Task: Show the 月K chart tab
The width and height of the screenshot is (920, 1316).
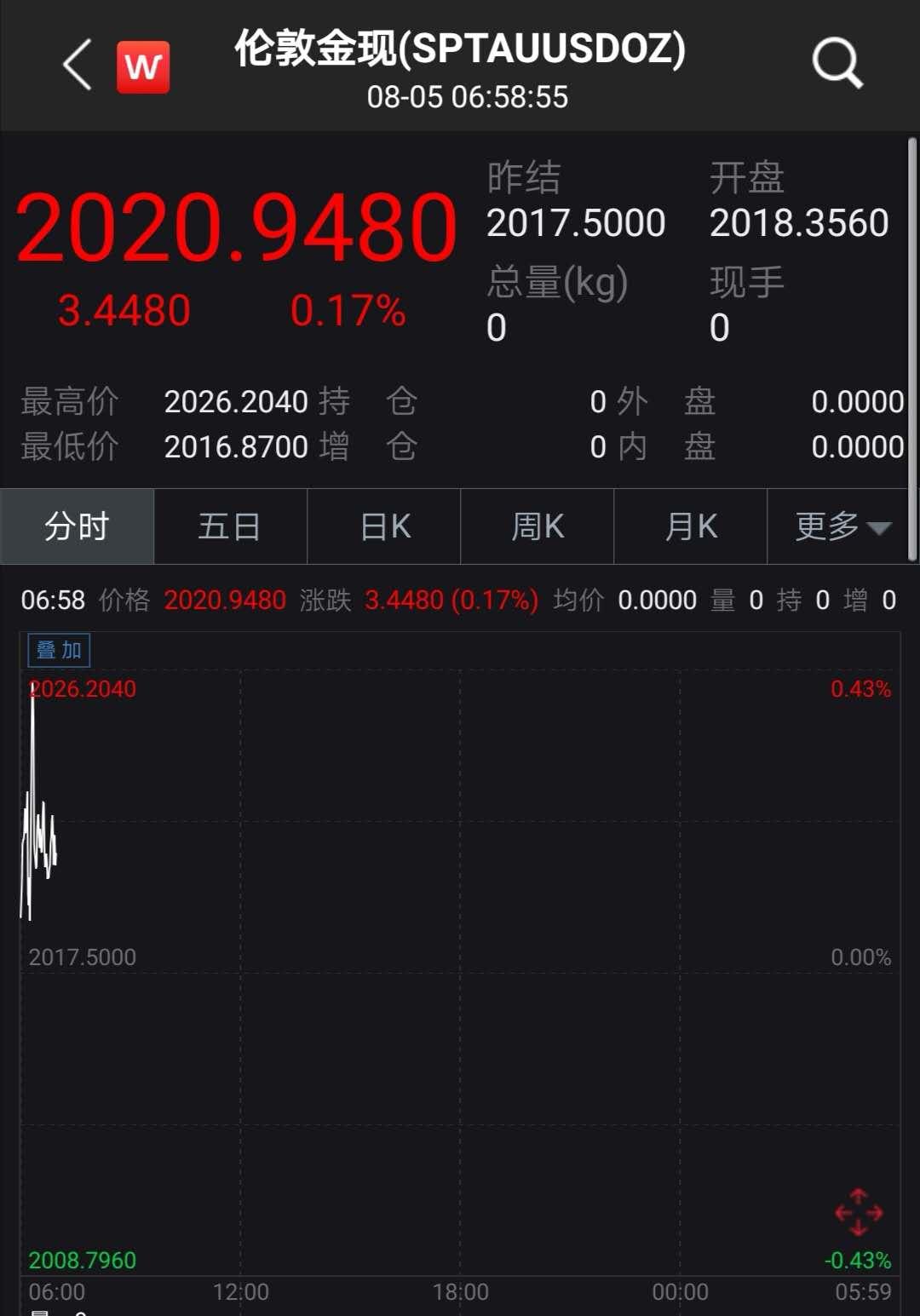Action: coord(691,526)
